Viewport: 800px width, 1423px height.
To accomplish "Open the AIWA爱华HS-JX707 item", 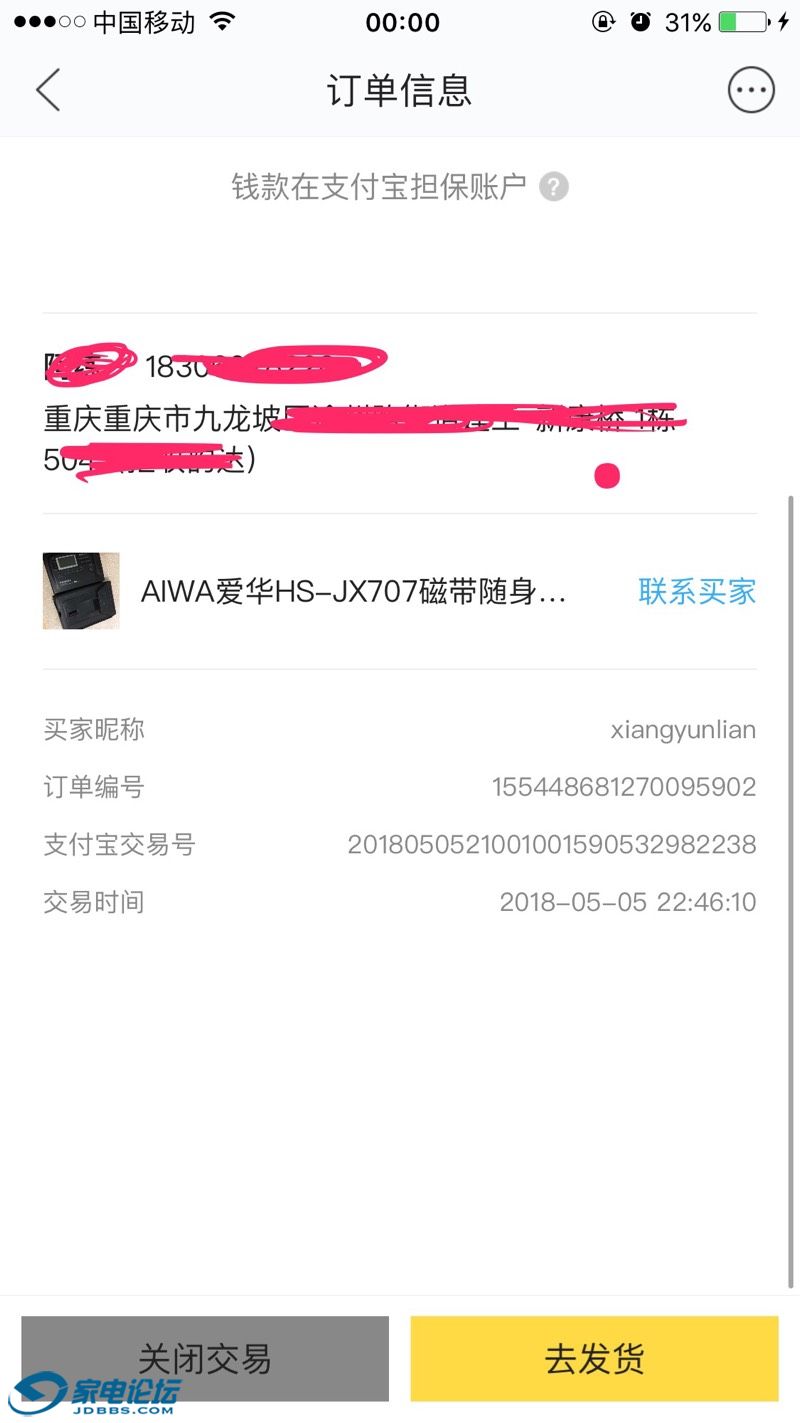I will pyautogui.click(x=353, y=592).
